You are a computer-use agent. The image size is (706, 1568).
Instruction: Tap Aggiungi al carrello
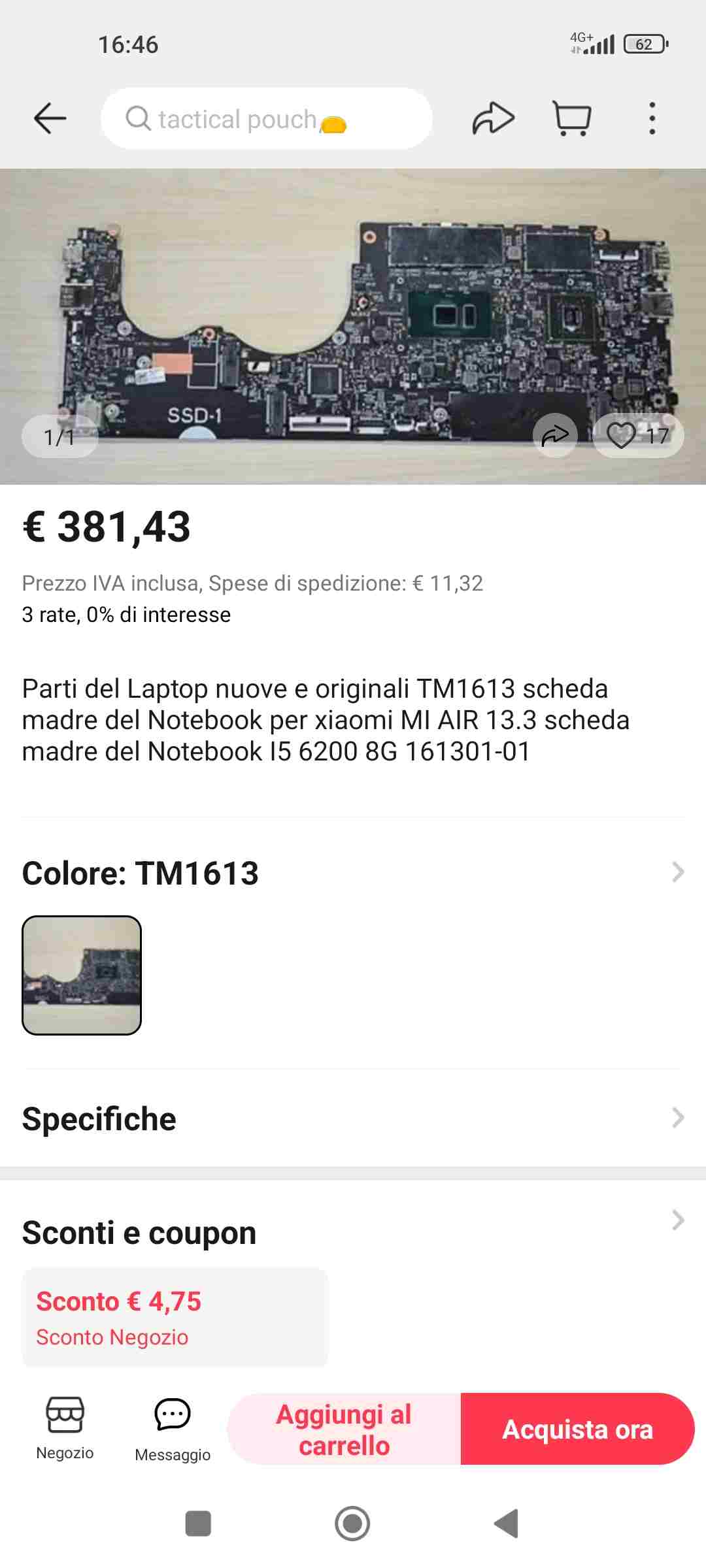(344, 1429)
